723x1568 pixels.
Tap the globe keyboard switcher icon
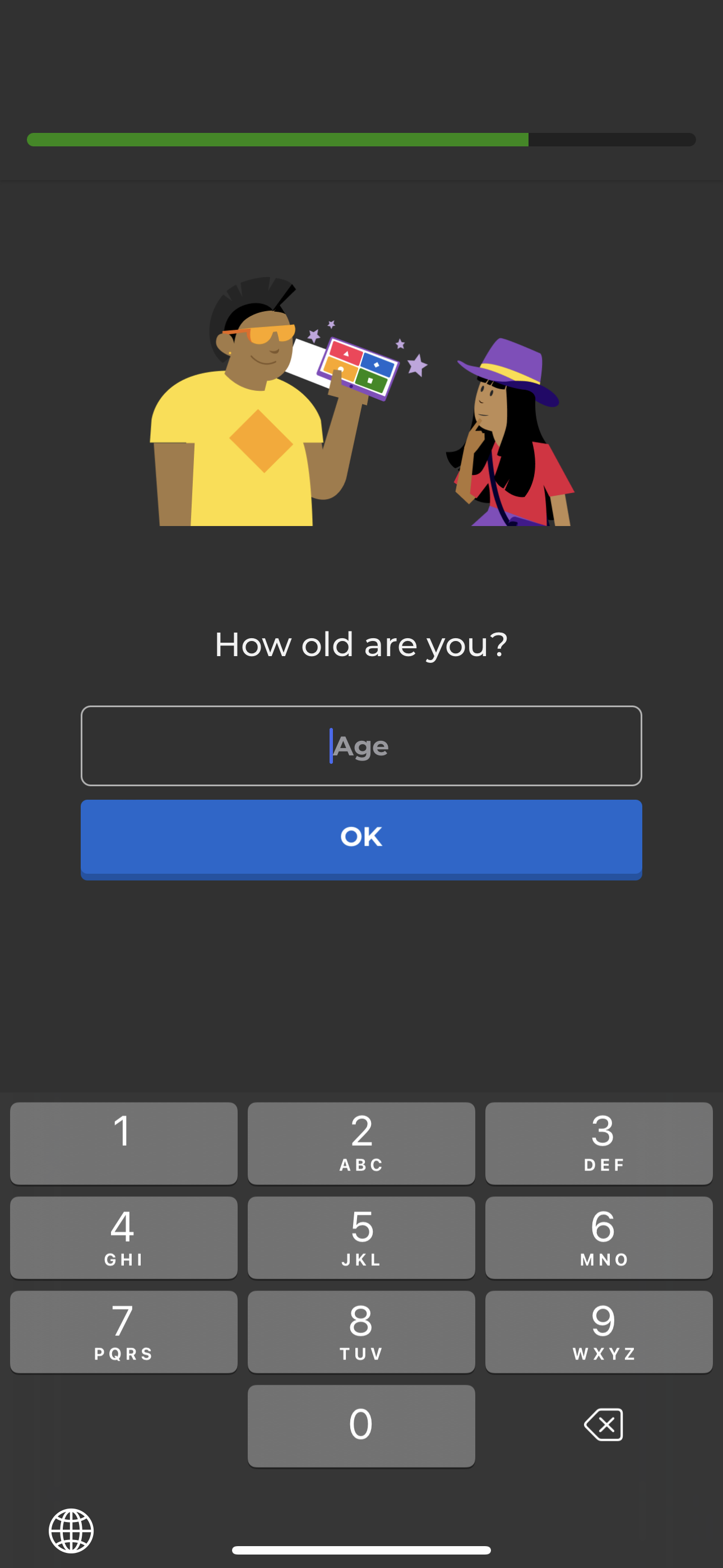[71, 1530]
